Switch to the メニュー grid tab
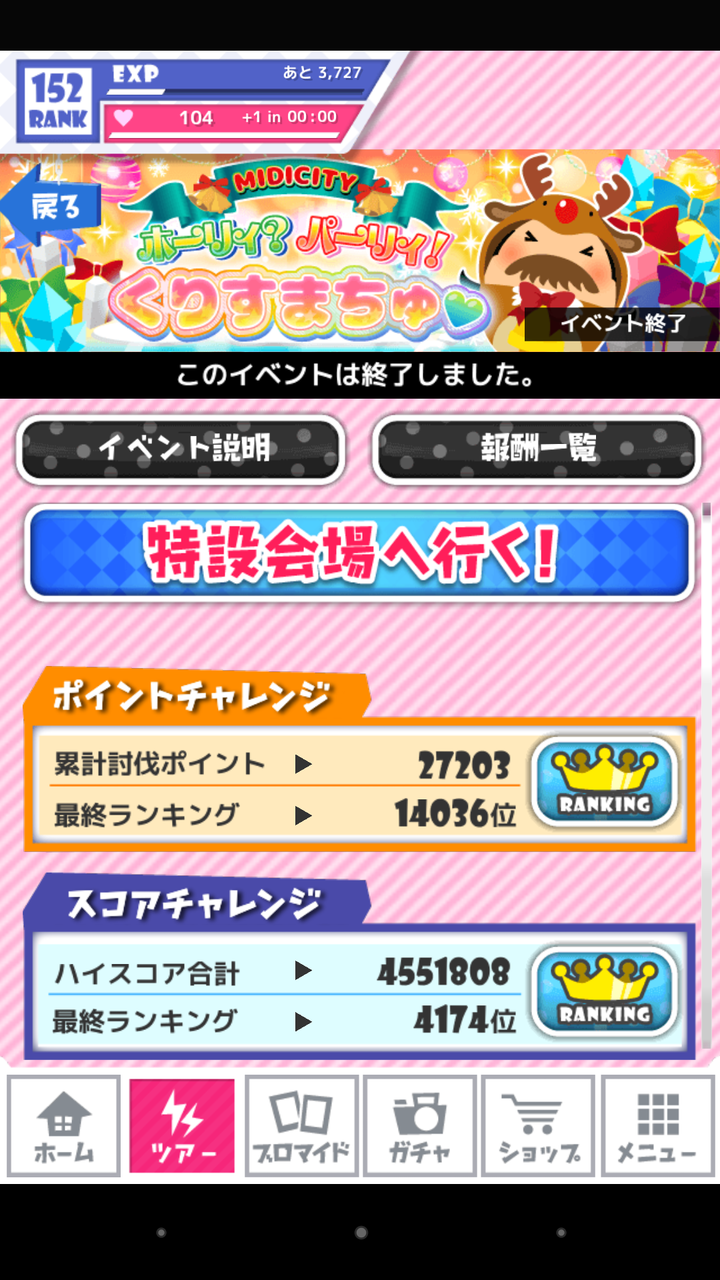This screenshot has width=720, height=1280. [x=657, y=1125]
